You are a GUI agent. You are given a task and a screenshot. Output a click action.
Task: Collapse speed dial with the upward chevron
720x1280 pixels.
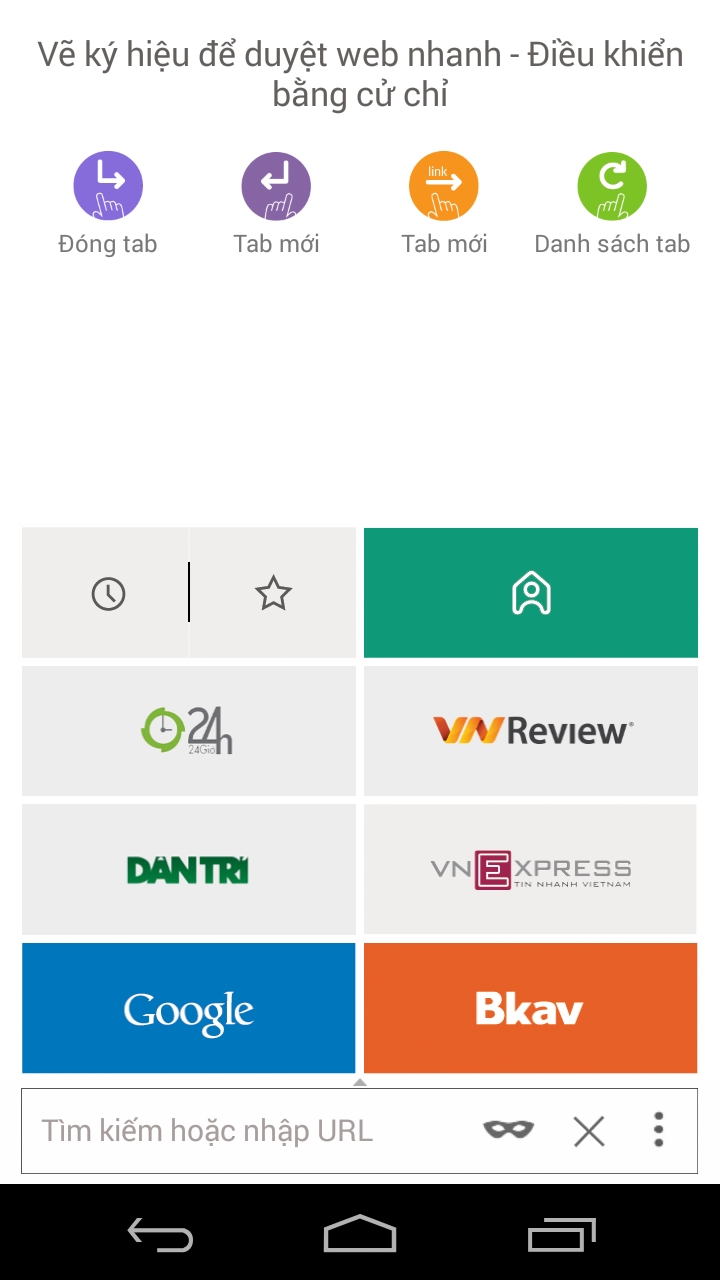358,1080
